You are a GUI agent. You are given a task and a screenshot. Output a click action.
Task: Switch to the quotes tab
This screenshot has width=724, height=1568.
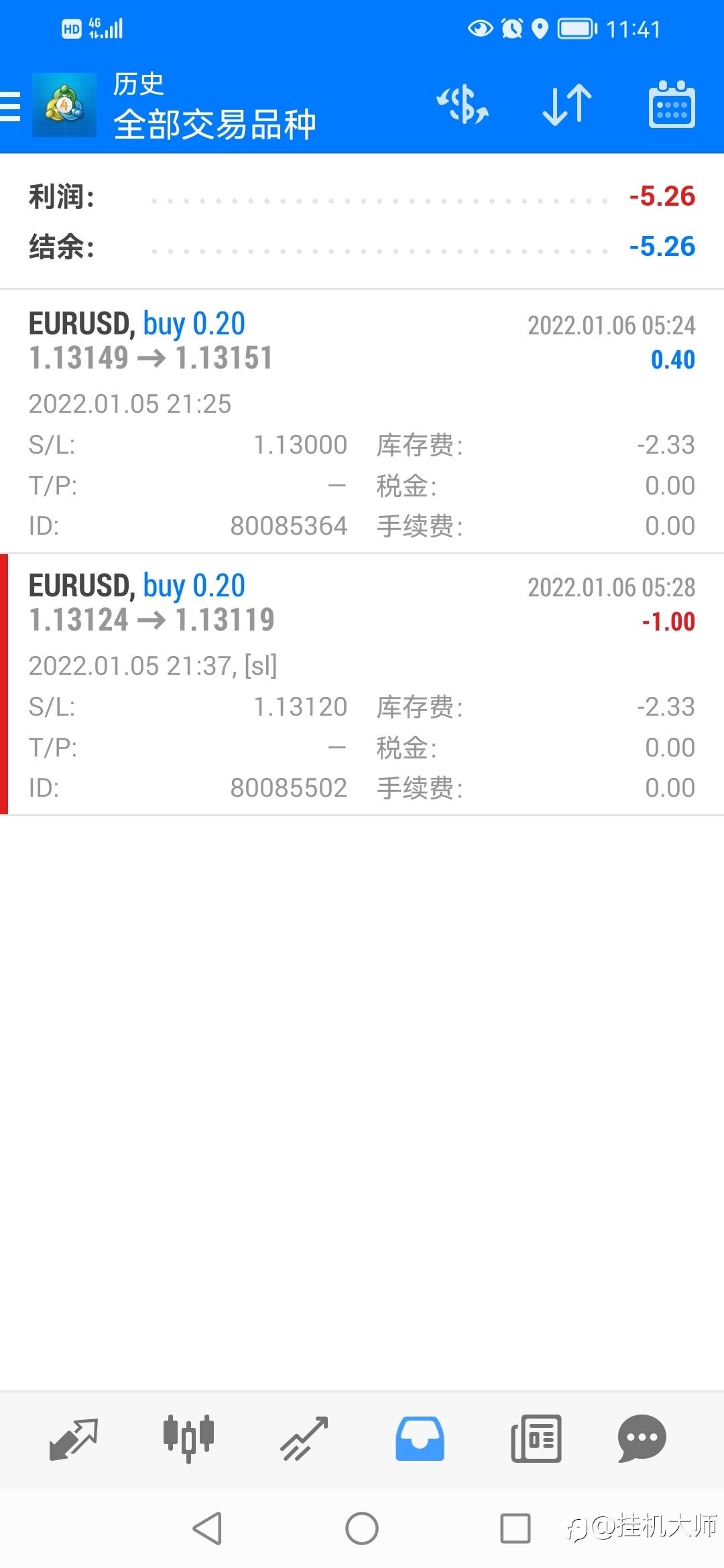pos(74,1439)
